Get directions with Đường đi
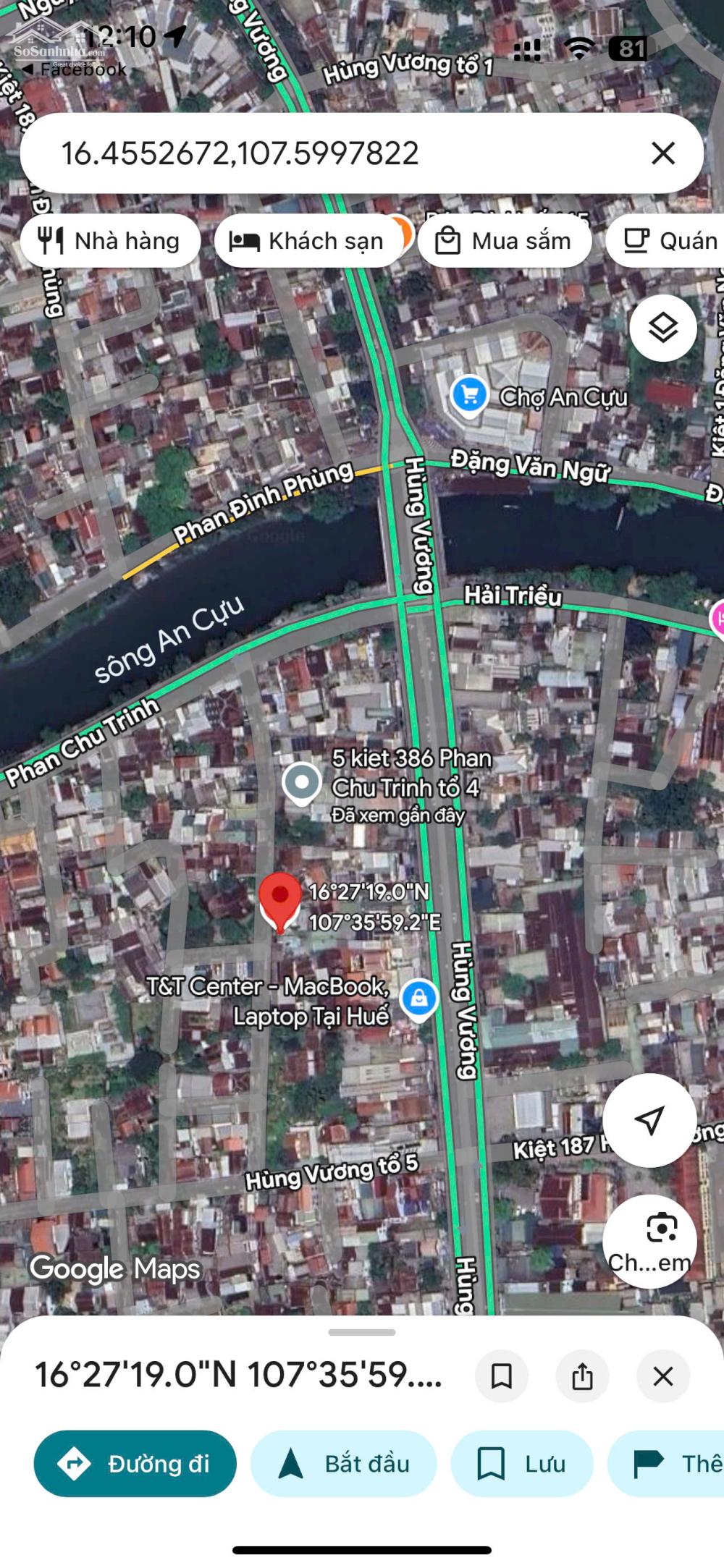 (135, 1463)
